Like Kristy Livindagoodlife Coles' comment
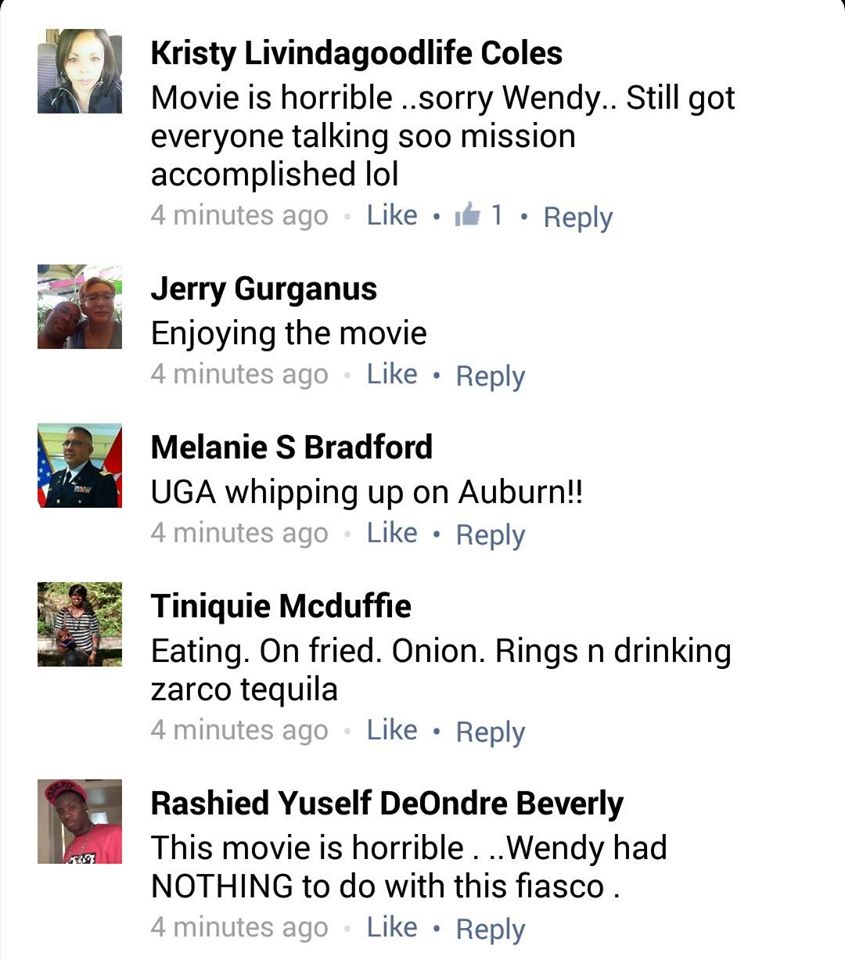The width and height of the screenshot is (845, 960). (x=391, y=215)
